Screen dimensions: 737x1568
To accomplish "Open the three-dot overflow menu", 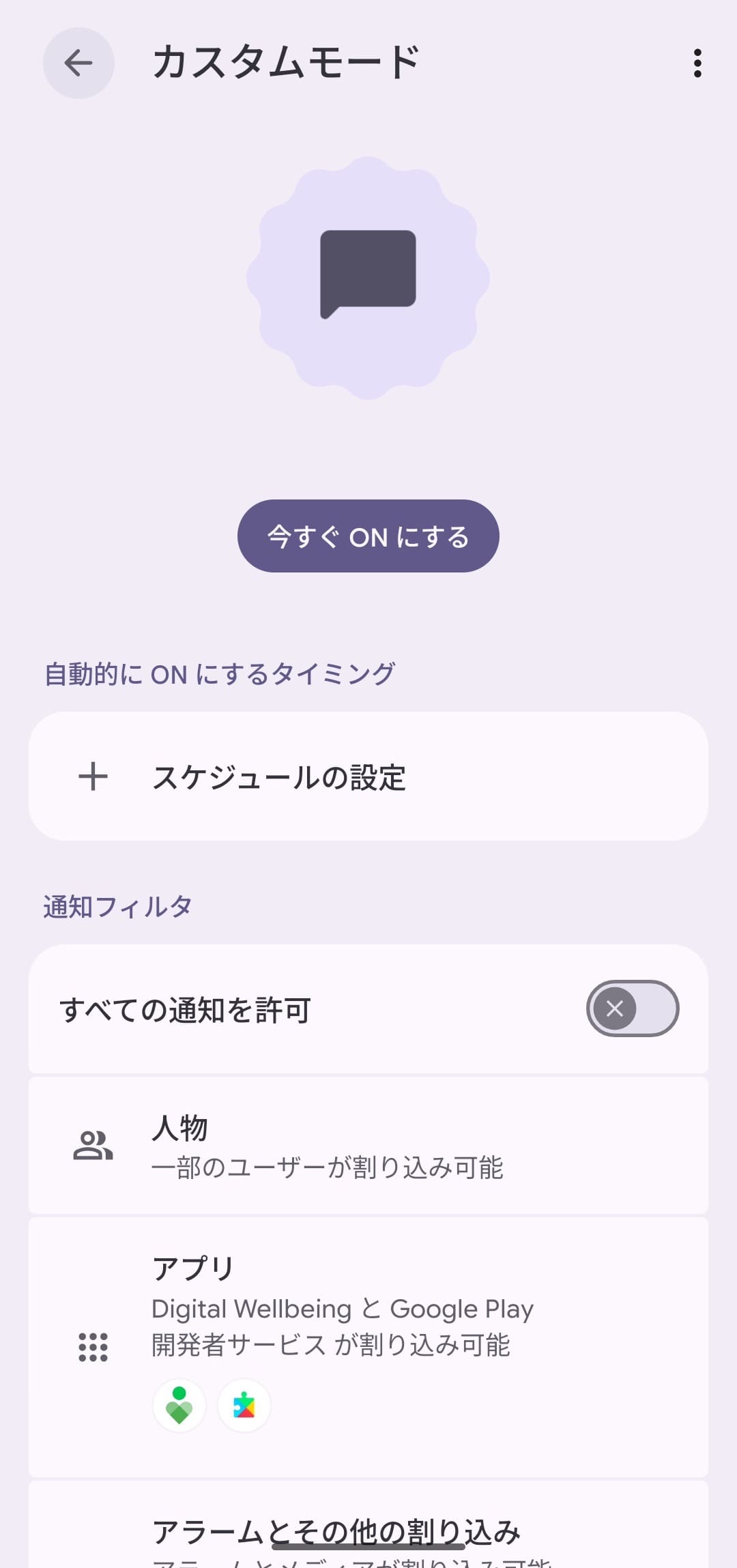I will [697, 63].
